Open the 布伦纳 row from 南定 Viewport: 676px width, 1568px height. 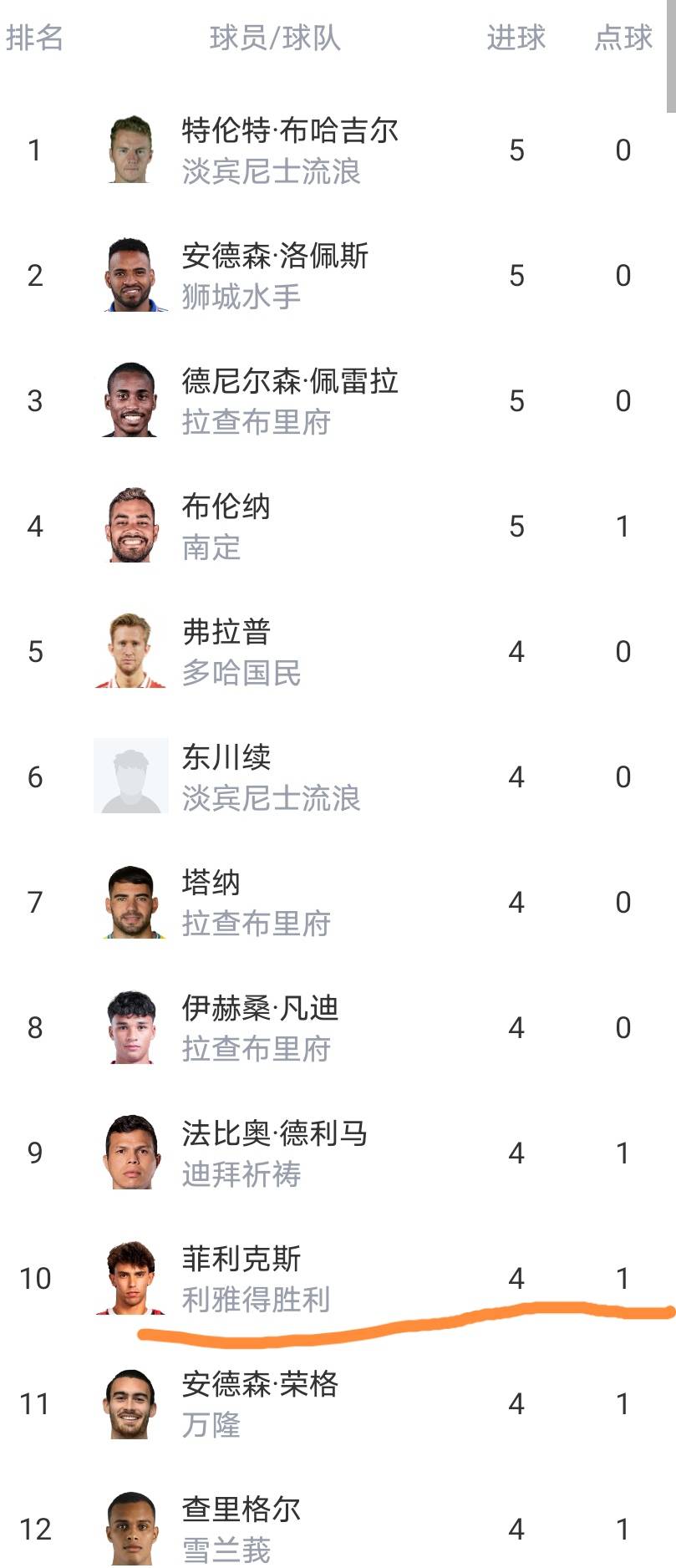226,527
